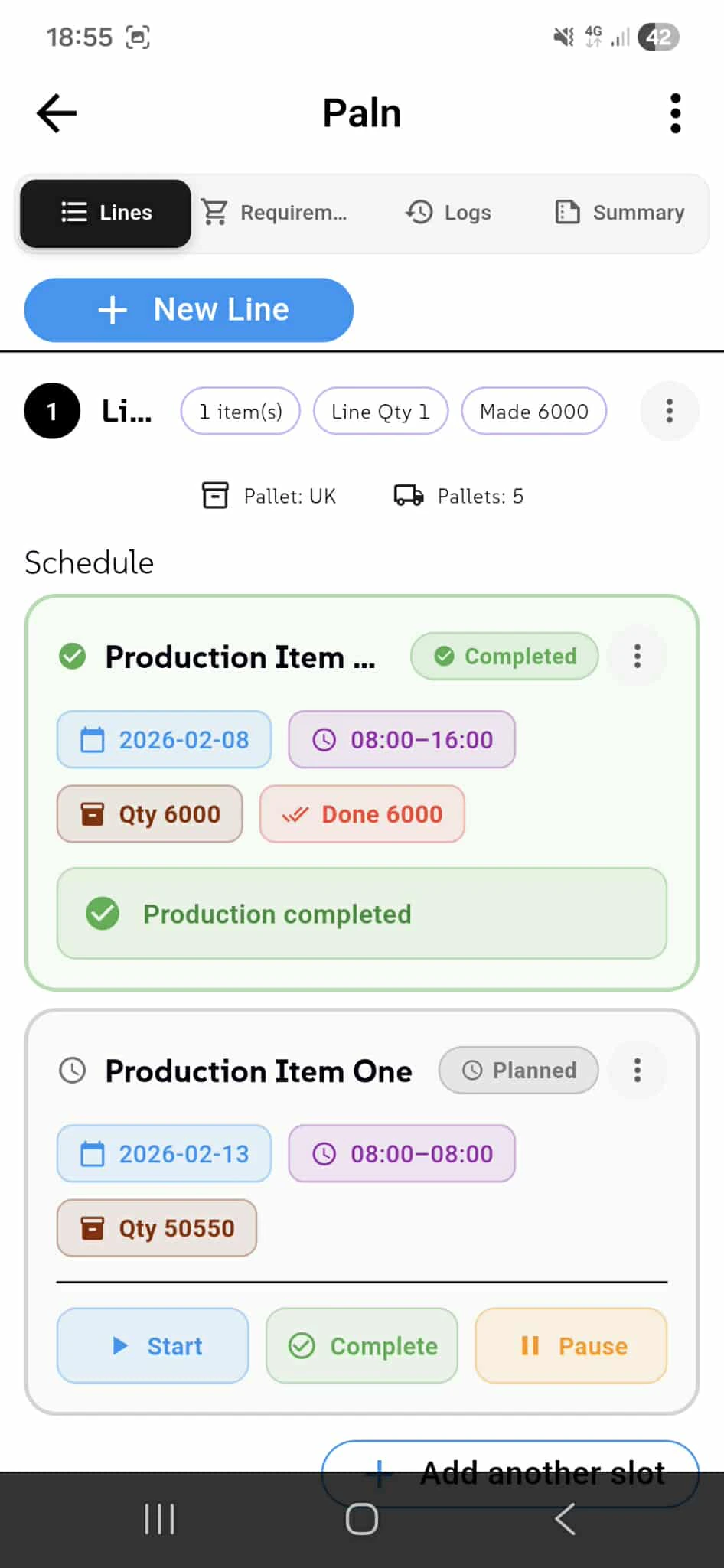
Task: Toggle the Made 6000 chip
Action: tap(534, 411)
